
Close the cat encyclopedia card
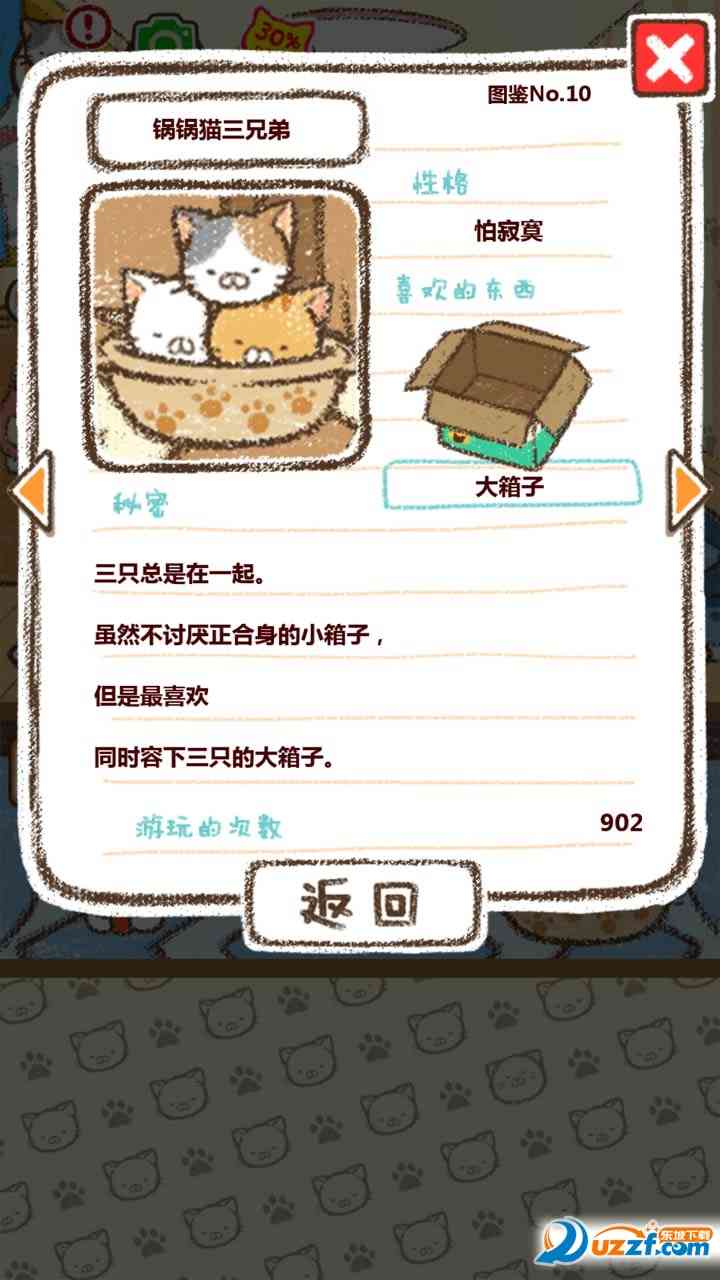[x=669, y=58]
